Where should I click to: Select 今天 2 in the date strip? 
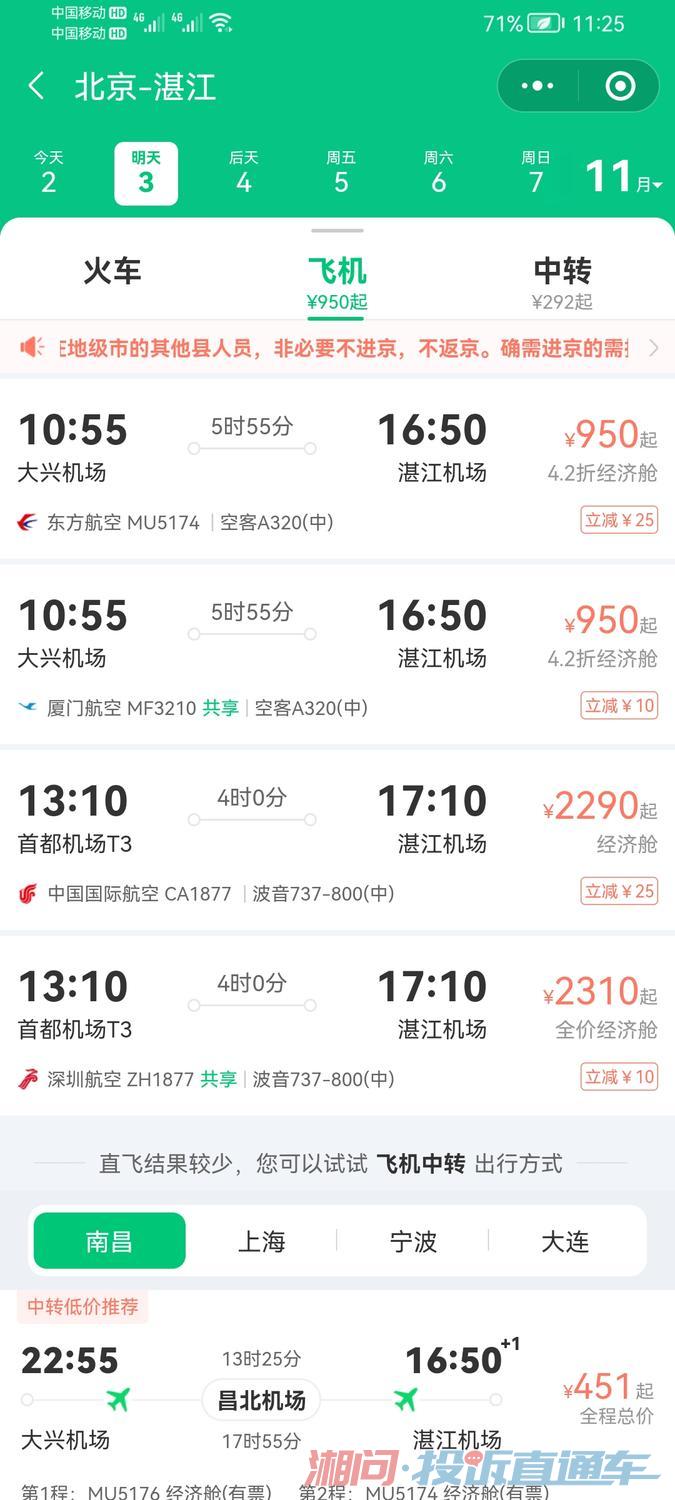tap(48, 172)
